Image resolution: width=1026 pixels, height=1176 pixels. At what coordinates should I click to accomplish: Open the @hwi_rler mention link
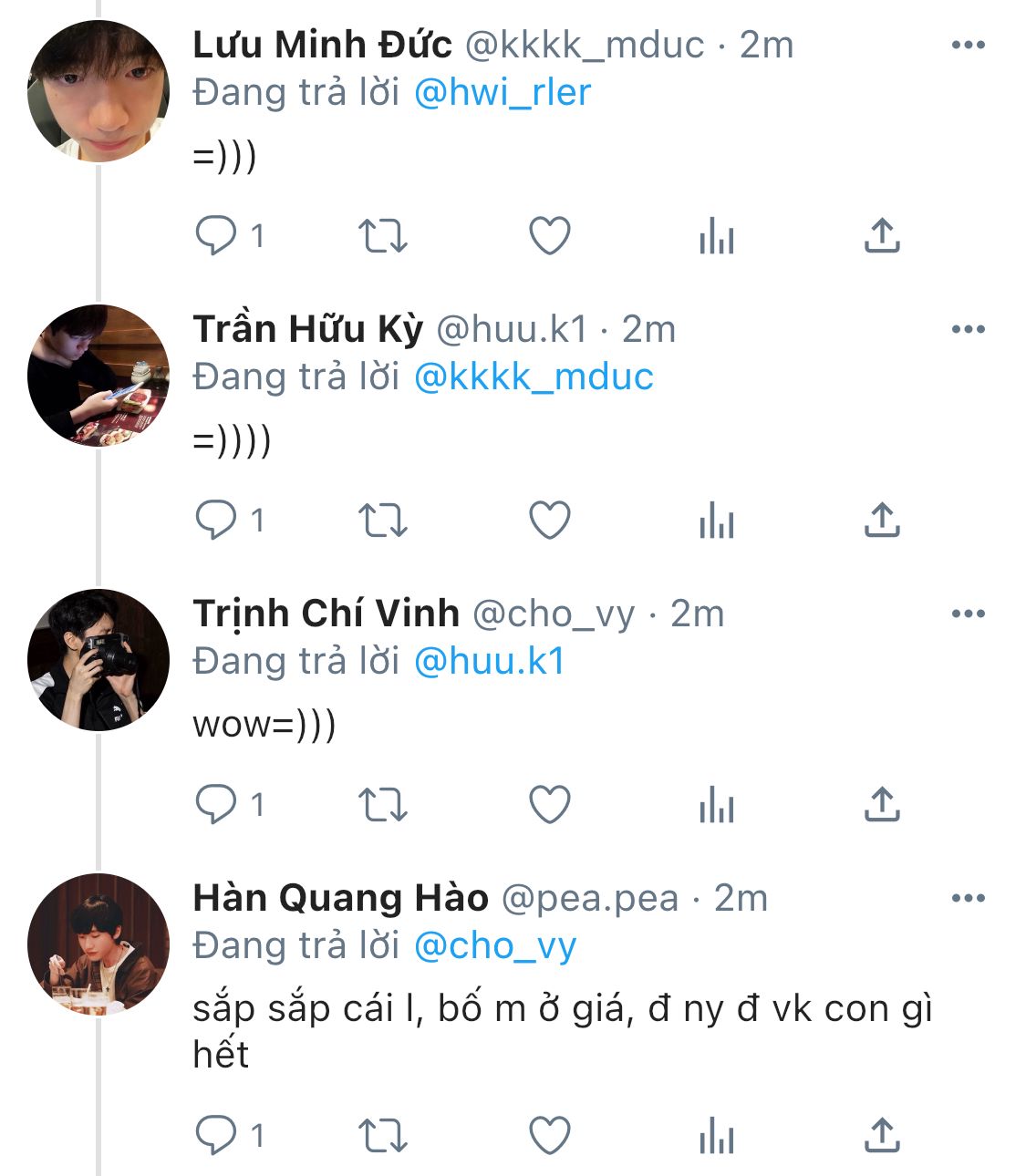click(503, 92)
